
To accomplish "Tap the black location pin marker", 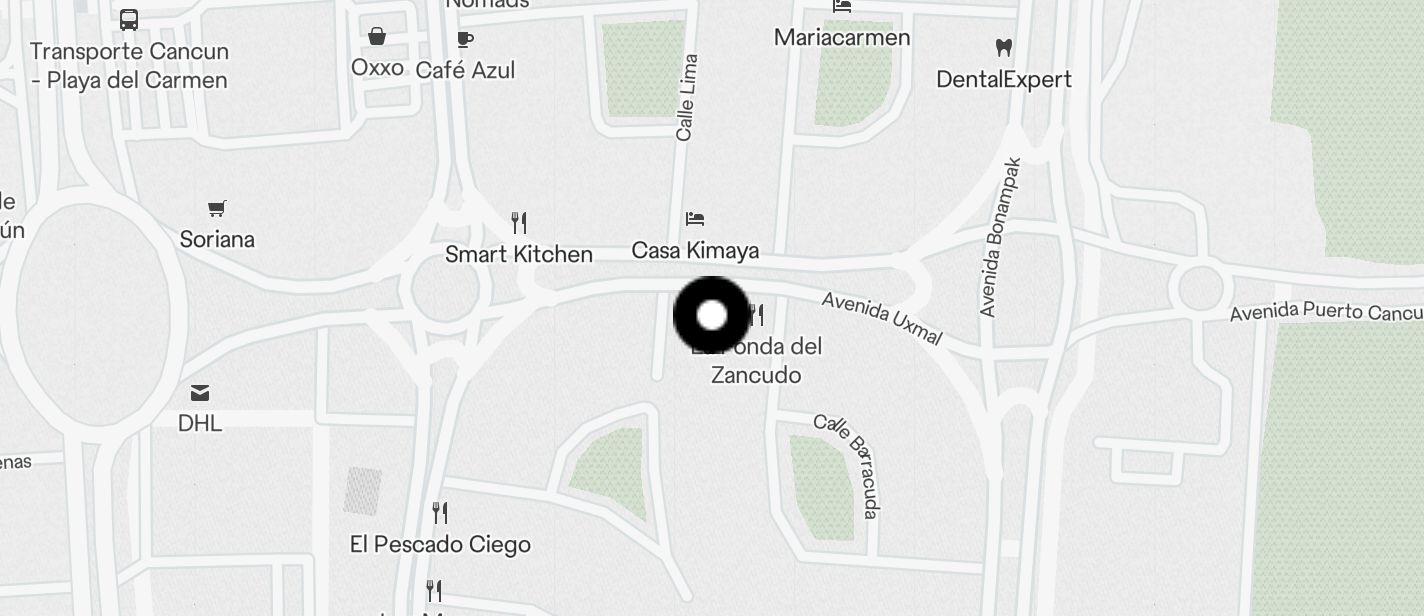I will [711, 316].
